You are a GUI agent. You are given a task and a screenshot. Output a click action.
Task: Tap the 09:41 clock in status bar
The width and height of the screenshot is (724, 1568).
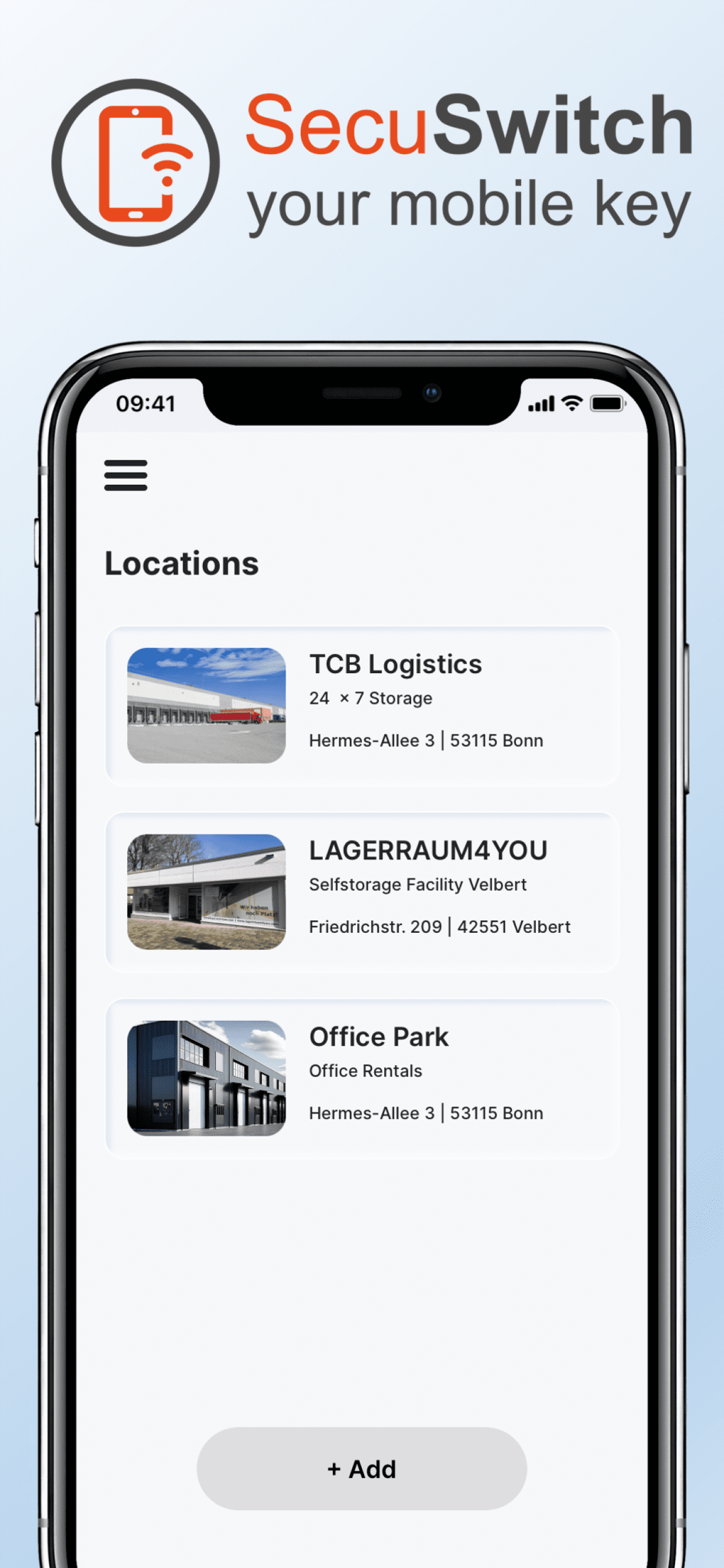coord(145,402)
